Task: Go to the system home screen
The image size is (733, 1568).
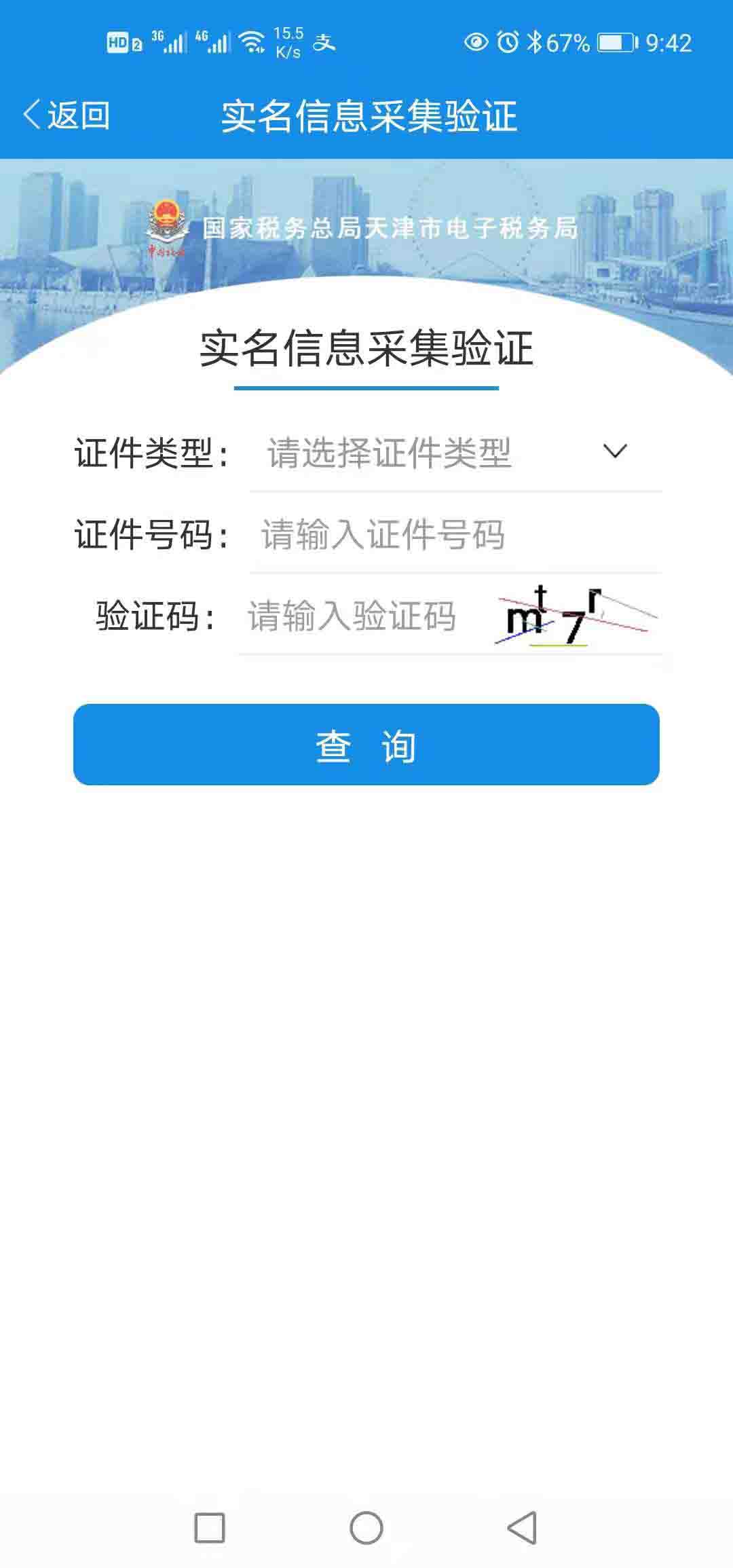Action: pyautogui.click(x=366, y=1528)
